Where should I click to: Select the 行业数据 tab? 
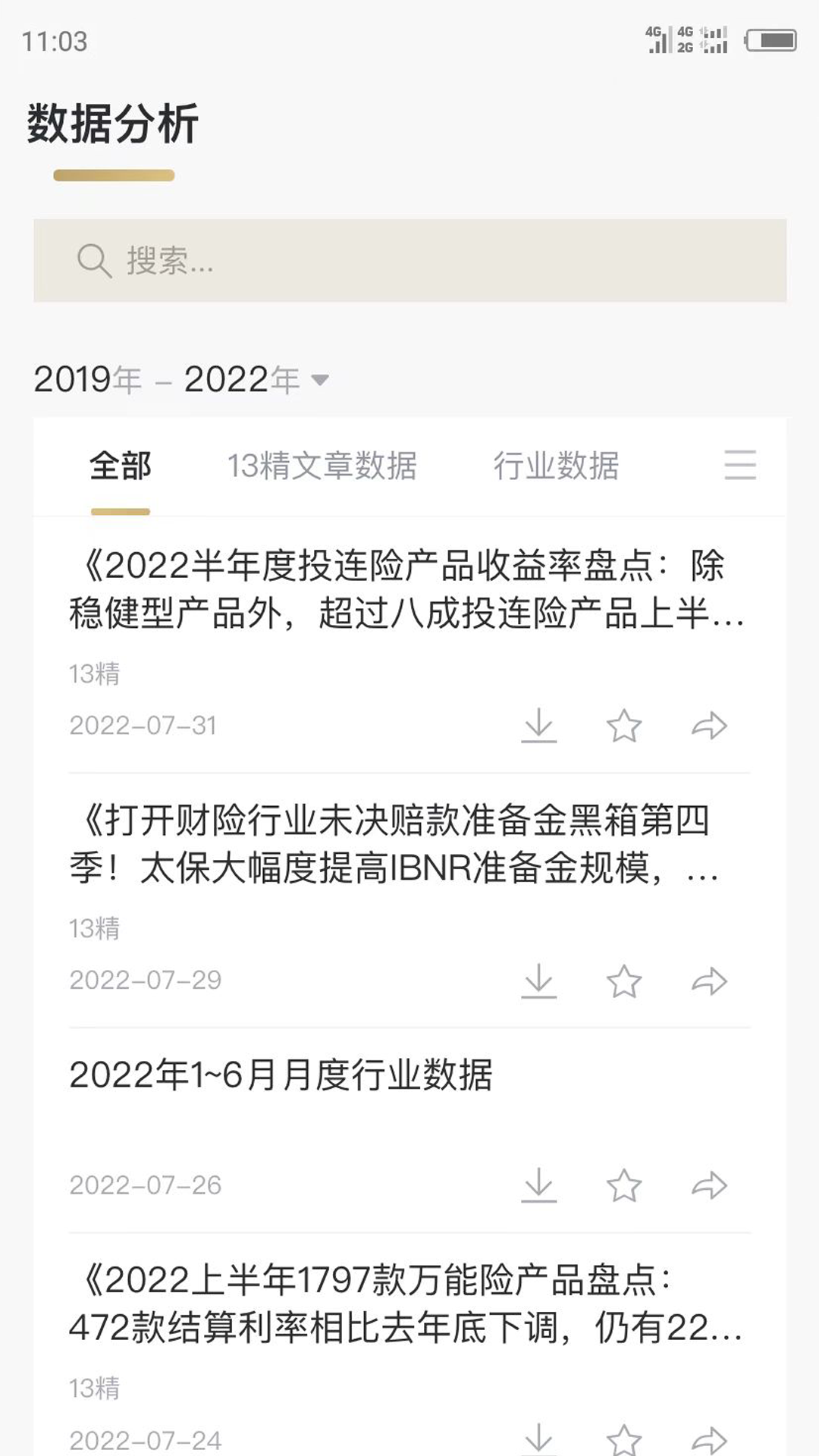coord(556,466)
